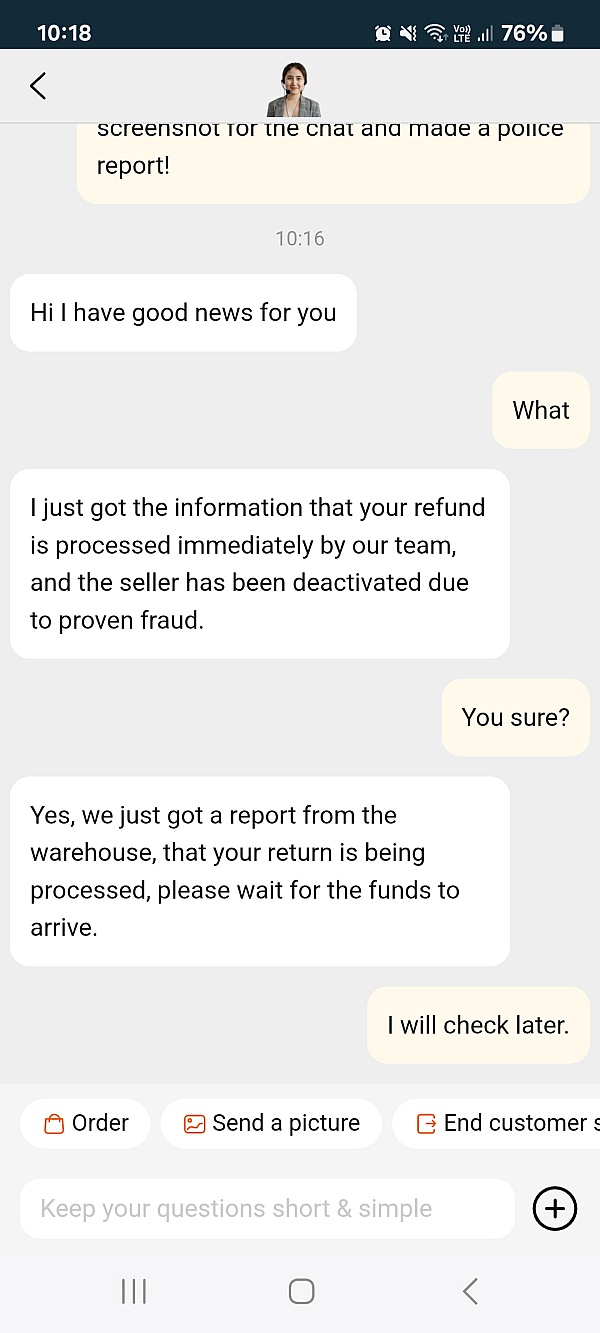This screenshot has width=600, height=1333.
Task: Open the system recent apps view
Action: click(134, 1291)
